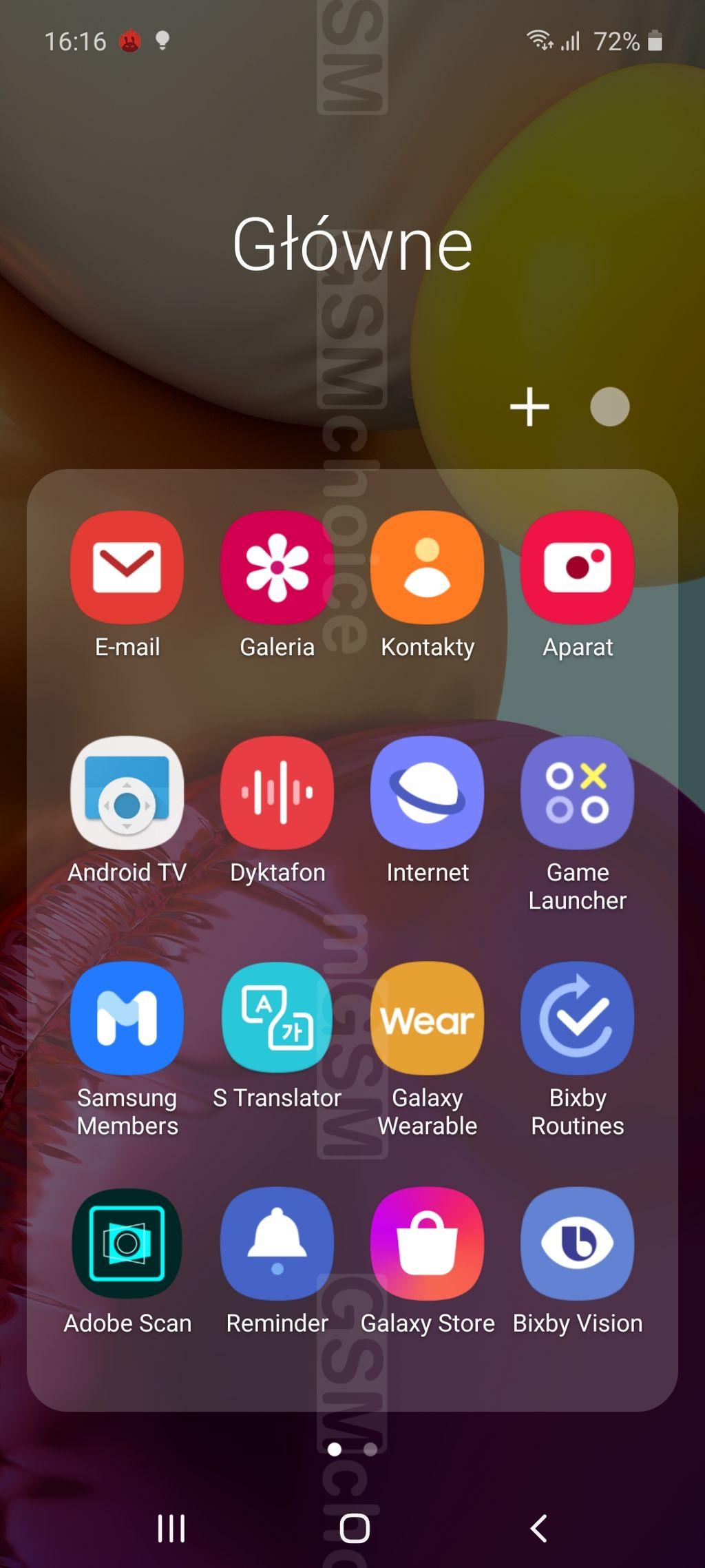Launch Game Launcher
Screen dimensions: 705x1568
pos(577,792)
